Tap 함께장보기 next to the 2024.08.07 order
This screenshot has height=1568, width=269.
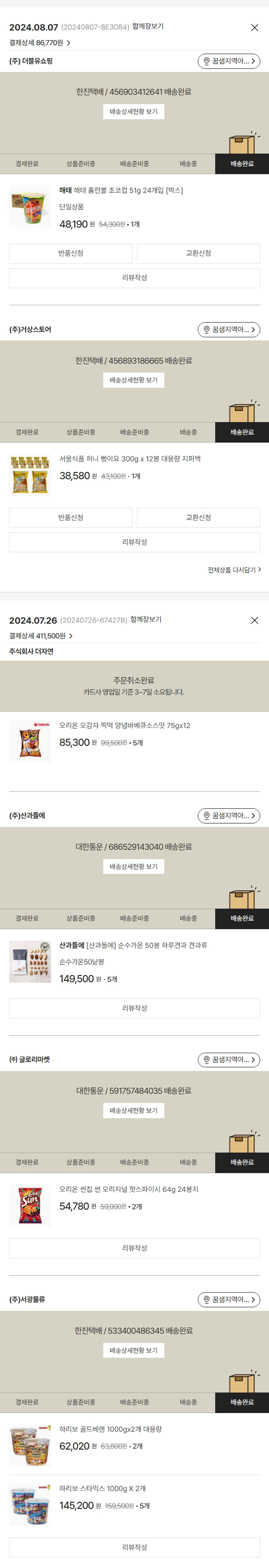(x=148, y=26)
